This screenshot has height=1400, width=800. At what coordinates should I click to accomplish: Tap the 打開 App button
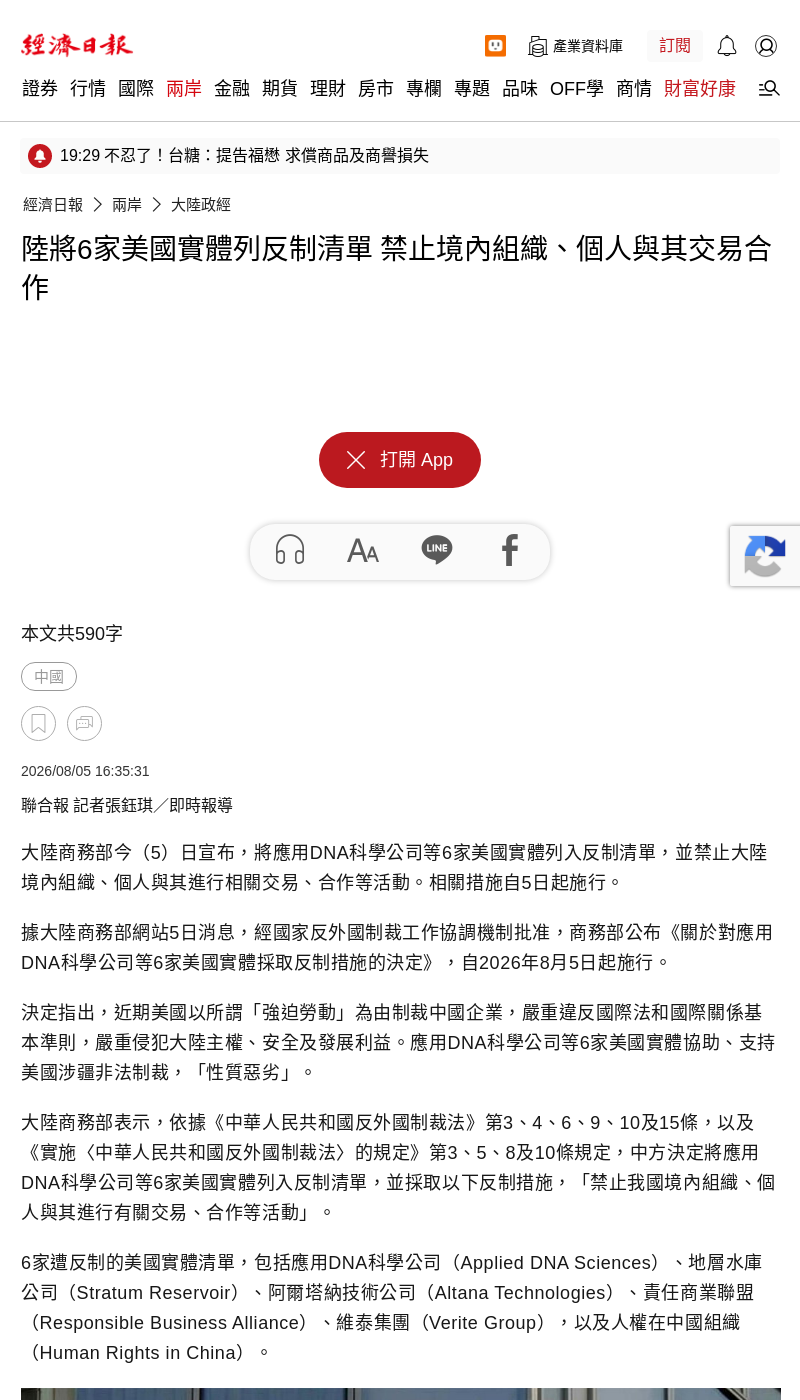(x=400, y=460)
